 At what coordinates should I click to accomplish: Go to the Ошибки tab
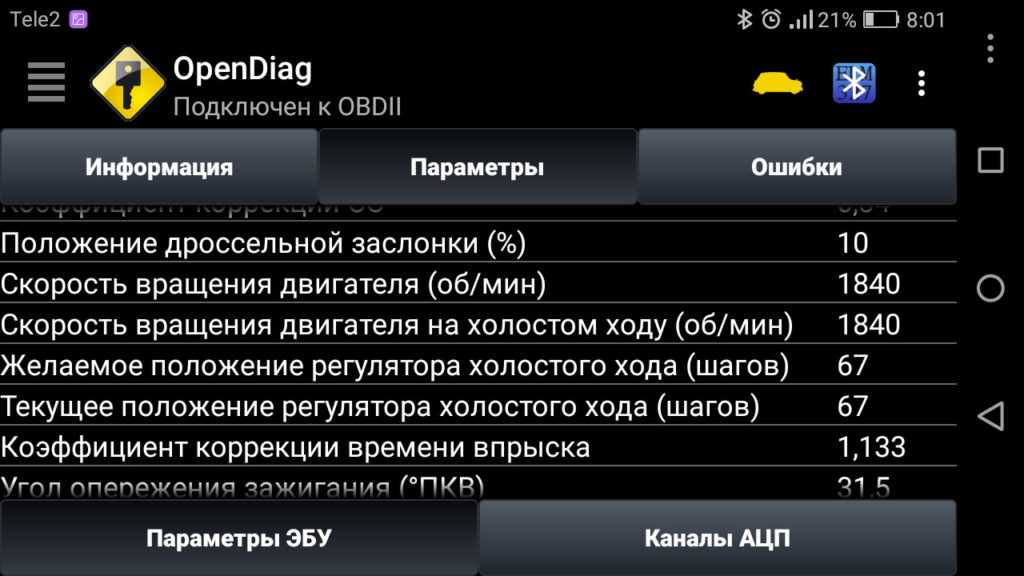click(796, 167)
